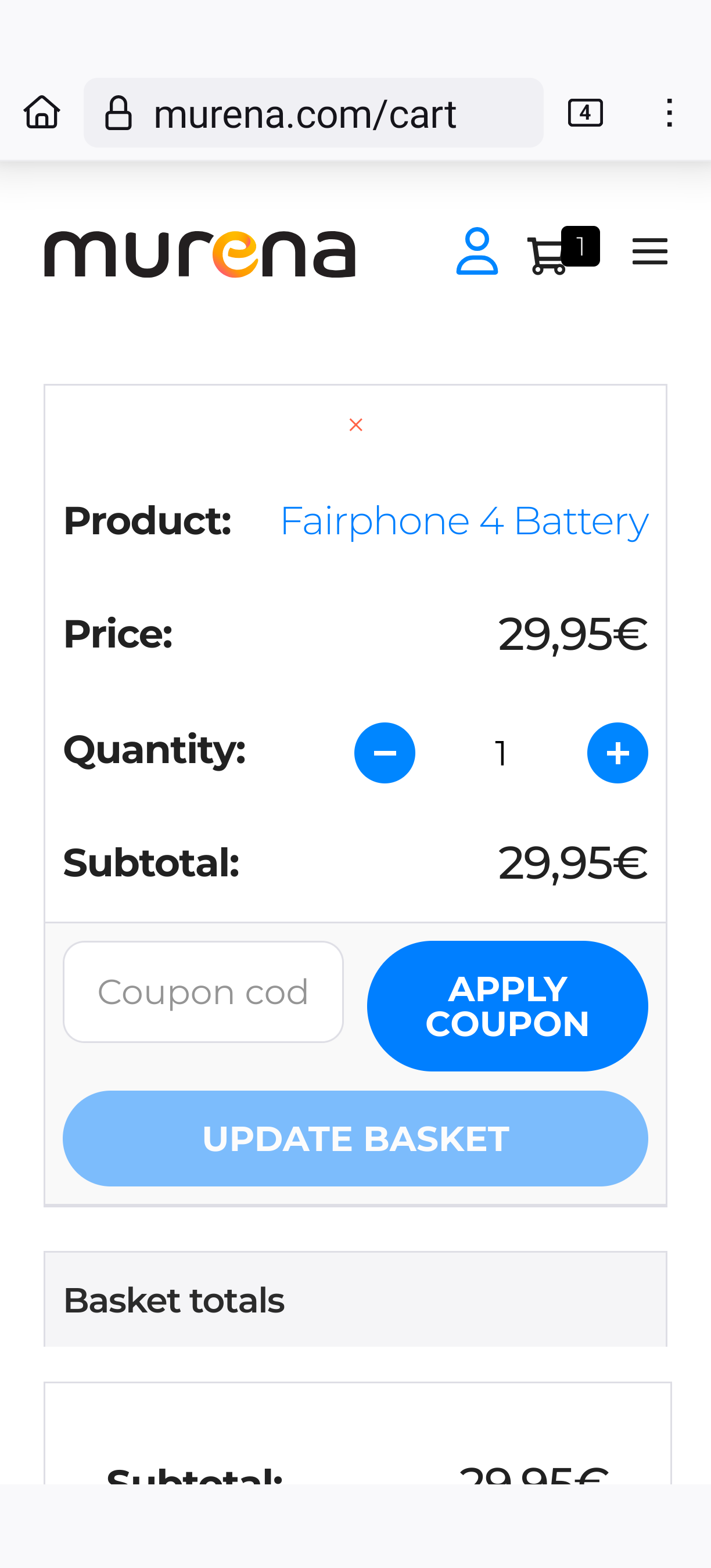The height and width of the screenshot is (1568, 711).
Task: Open the user account icon
Action: (x=477, y=251)
